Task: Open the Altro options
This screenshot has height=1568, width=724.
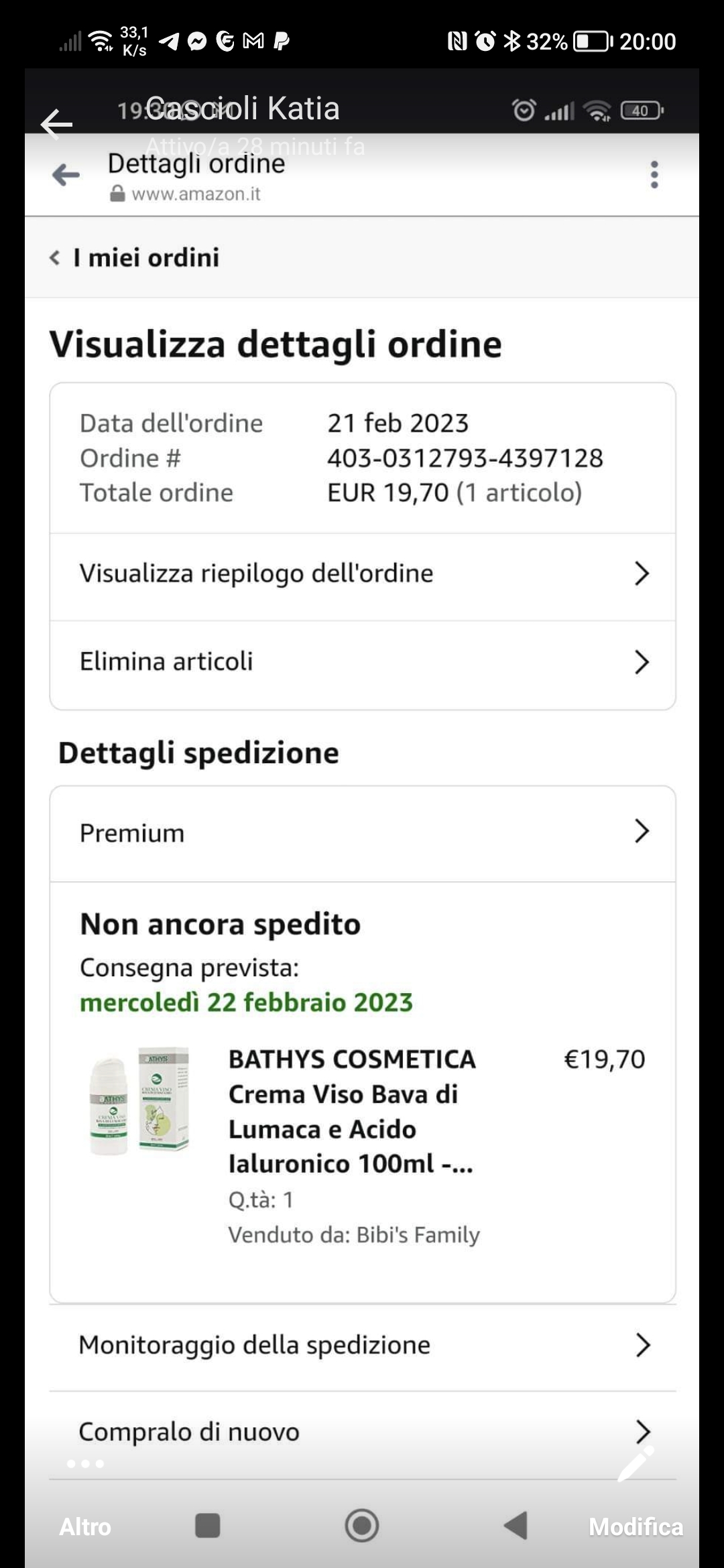Action: [x=85, y=1526]
